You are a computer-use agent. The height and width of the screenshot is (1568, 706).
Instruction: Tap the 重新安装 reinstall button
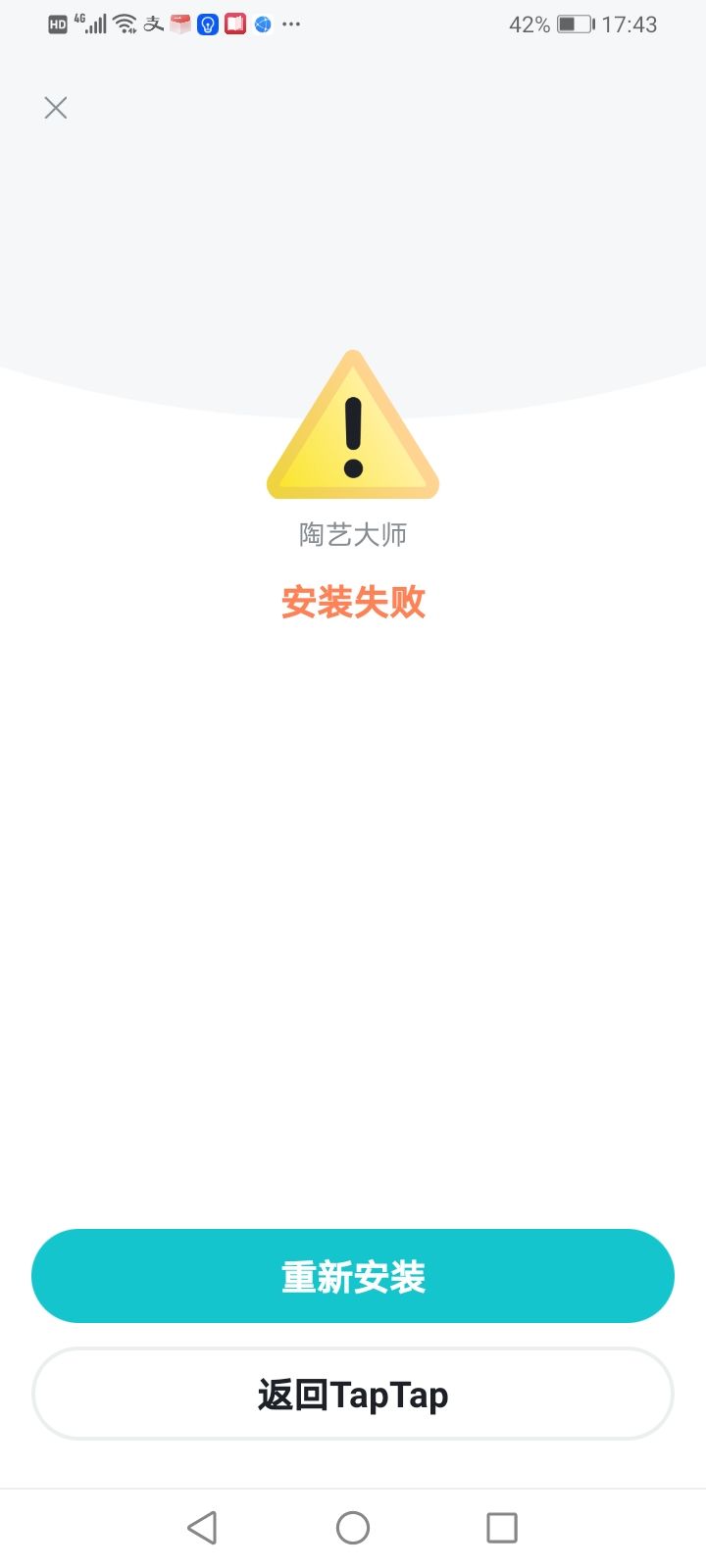(352, 1275)
